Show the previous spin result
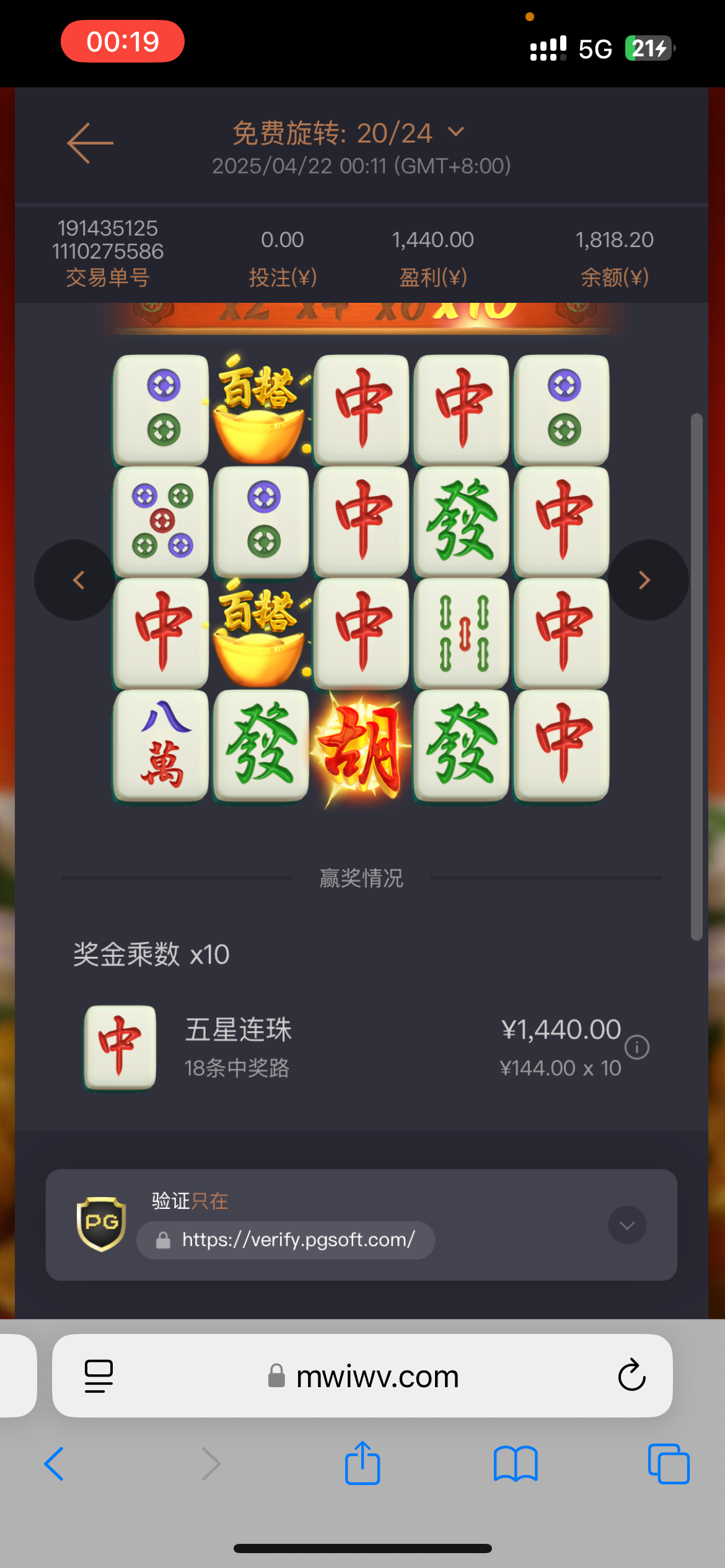This screenshot has height=1568, width=725. 76,580
